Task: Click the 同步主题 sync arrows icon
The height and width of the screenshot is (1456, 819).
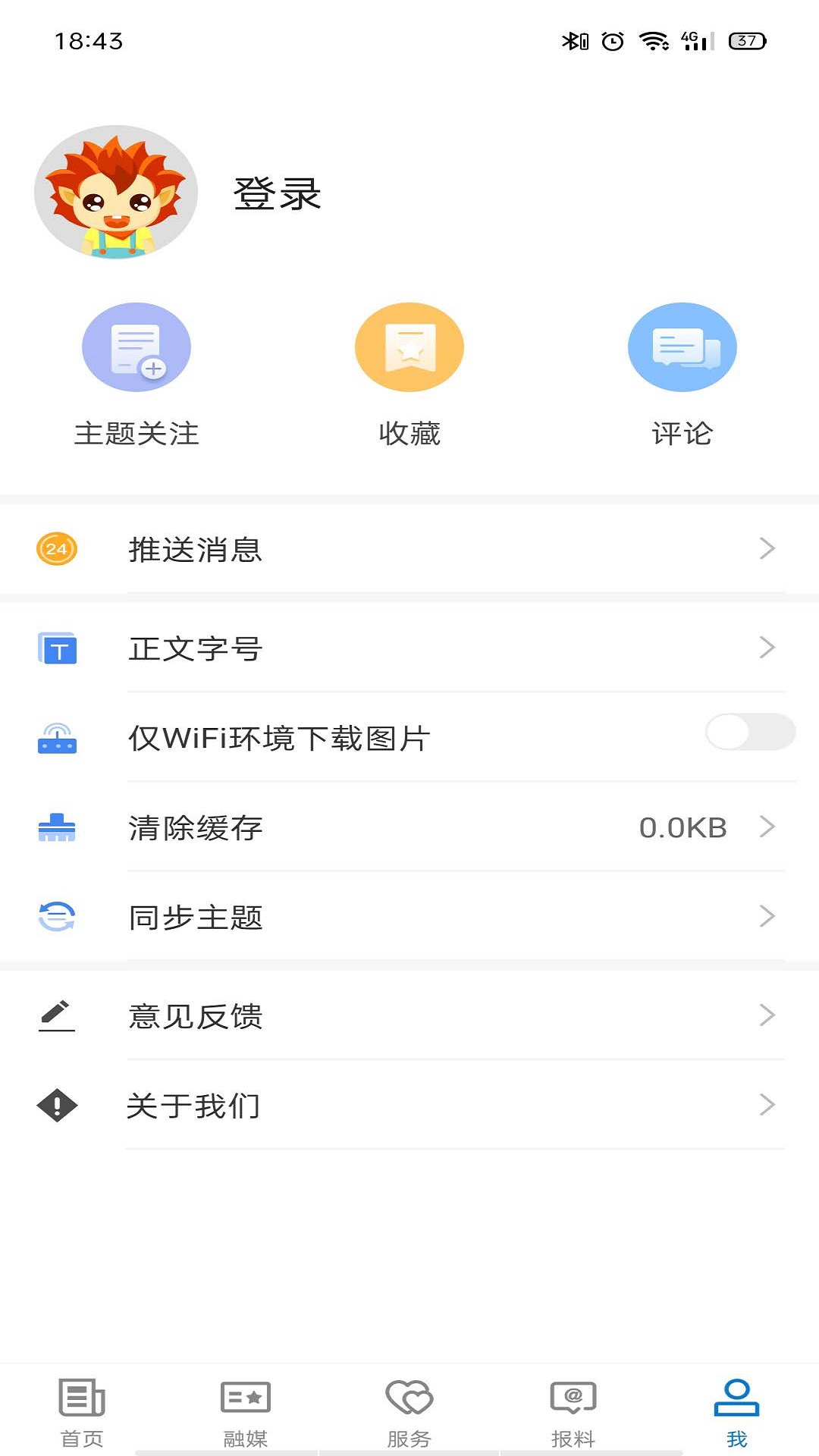Action: click(57, 918)
